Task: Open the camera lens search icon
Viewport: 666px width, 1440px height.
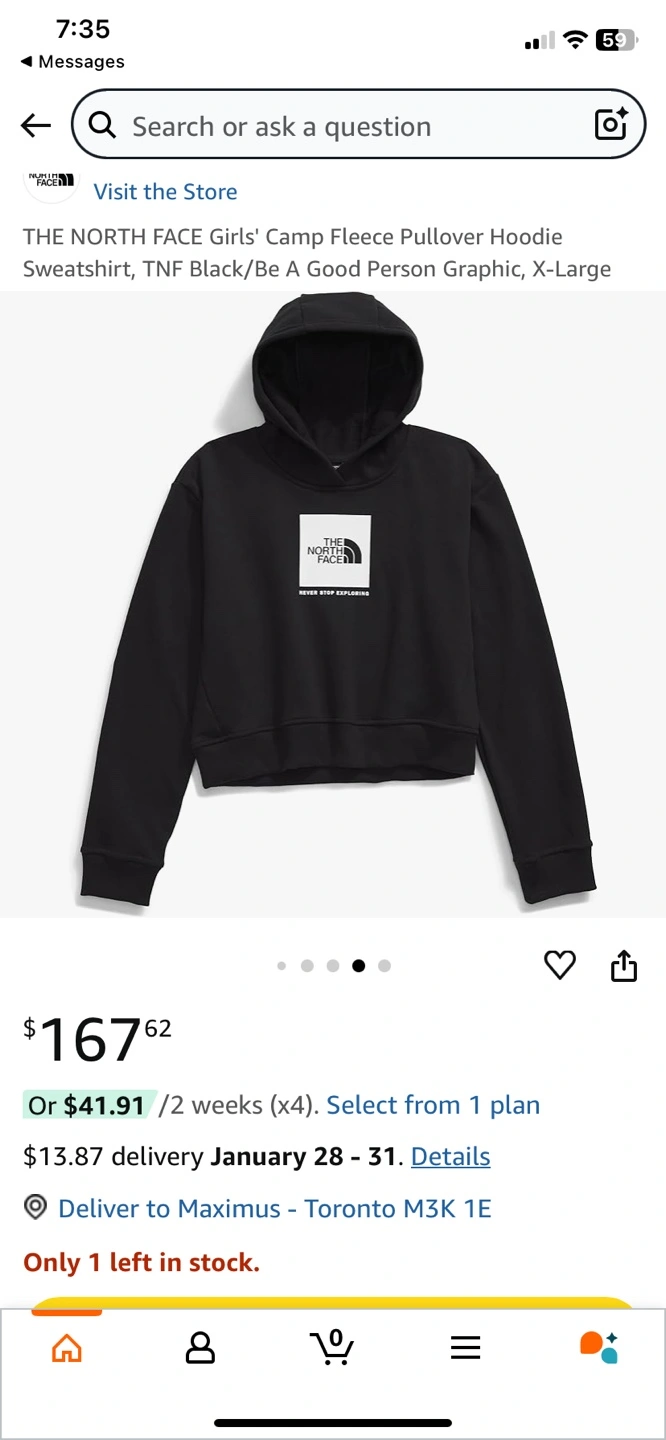Action: click(x=611, y=124)
